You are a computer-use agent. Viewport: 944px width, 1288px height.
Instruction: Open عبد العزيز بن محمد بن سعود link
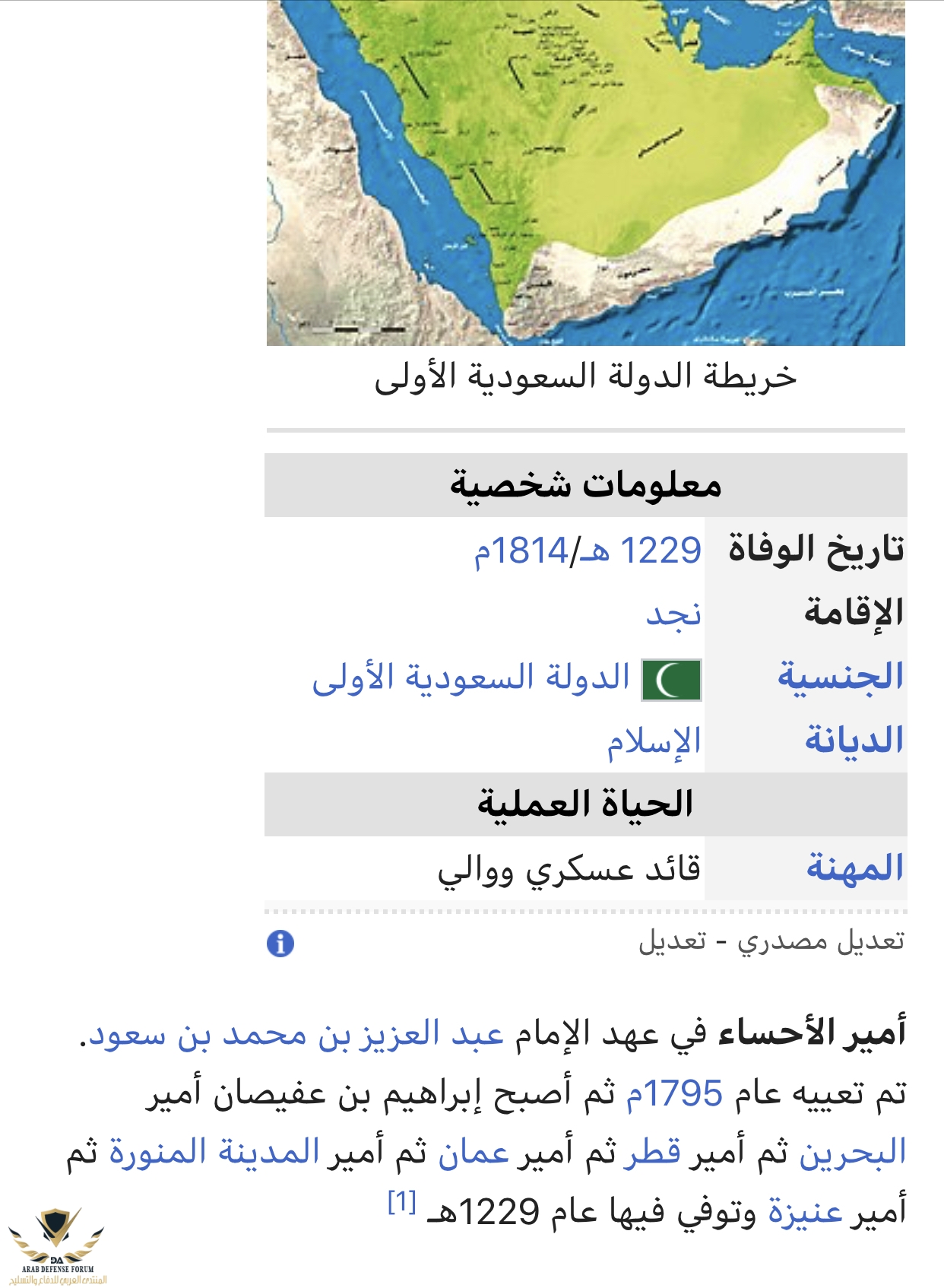pos(296,1035)
